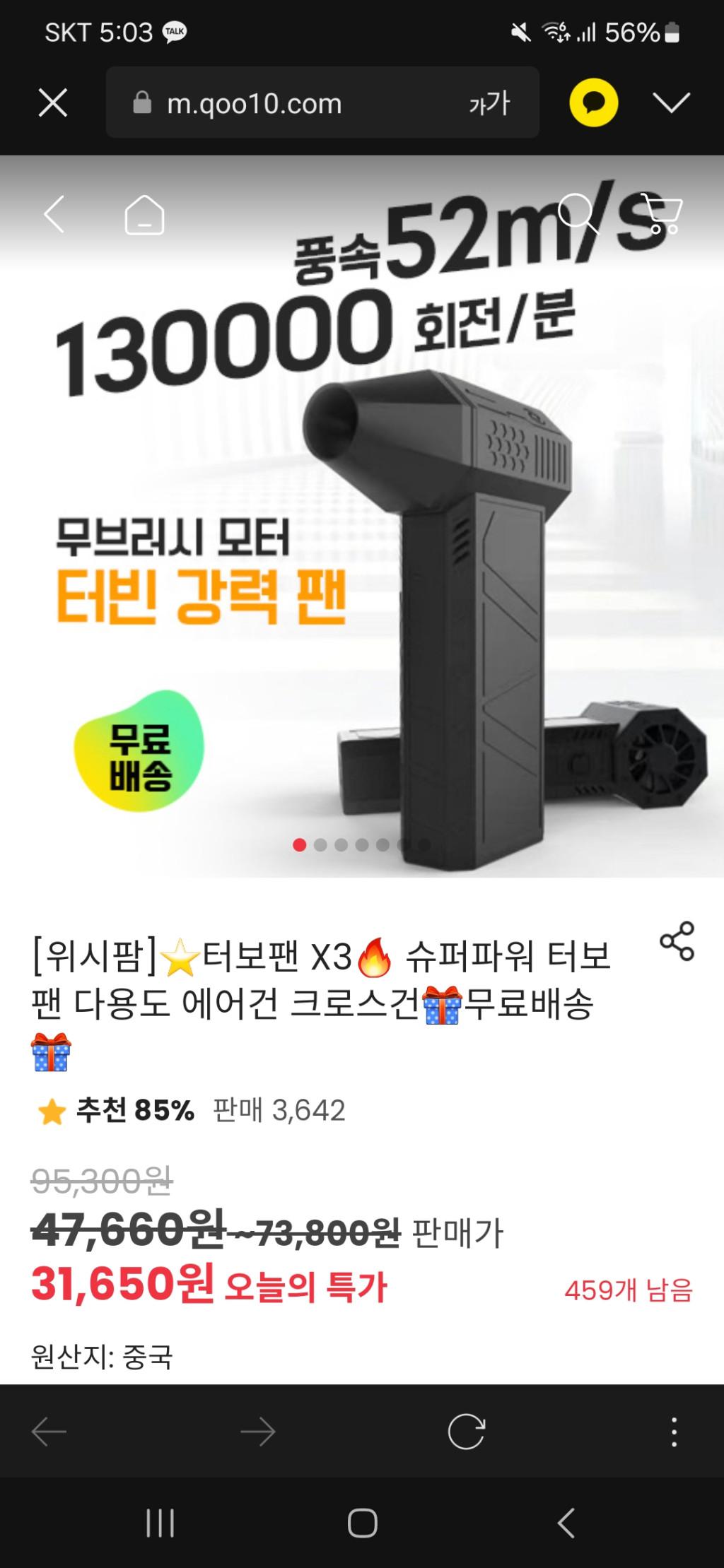The image size is (724, 1568).
Task: Search for products with the magnifier
Action: point(578,212)
